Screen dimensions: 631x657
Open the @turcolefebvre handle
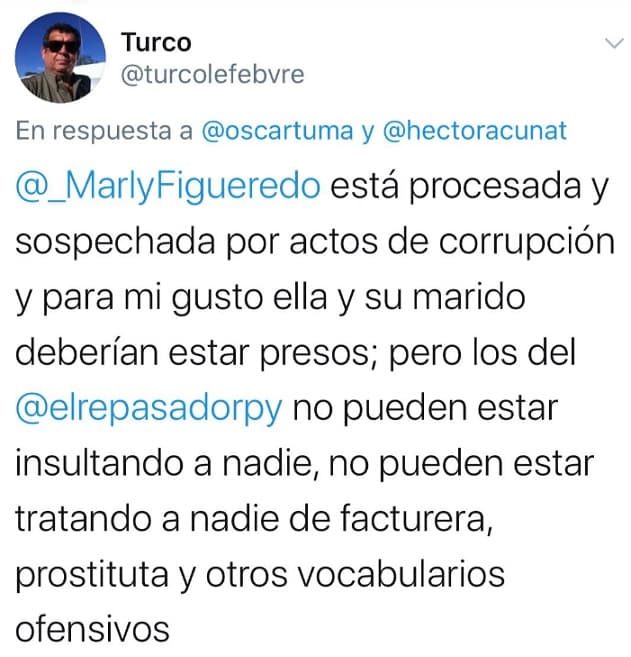click(x=212, y=75)
